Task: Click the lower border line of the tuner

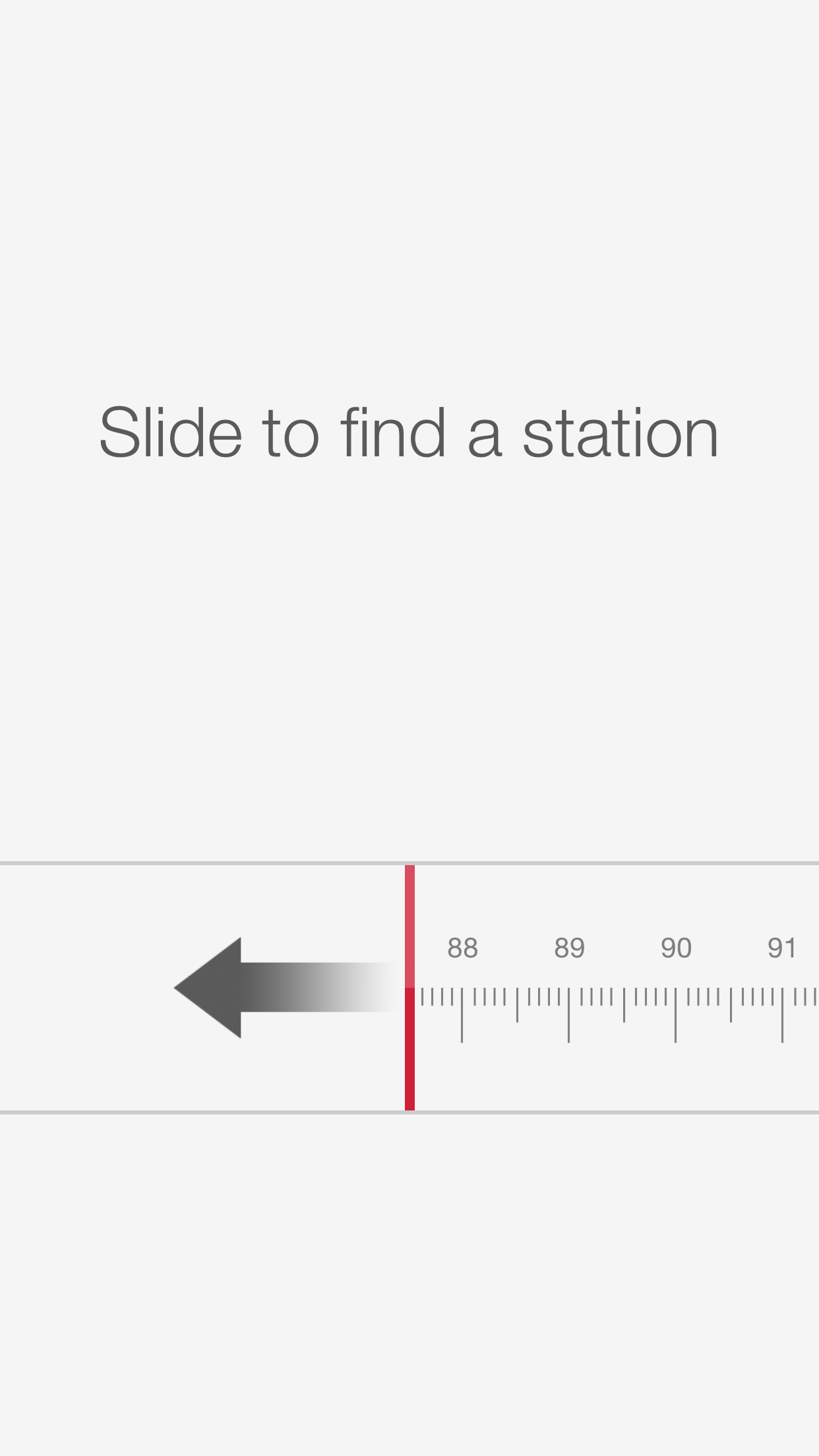Action: click(x=198, y=1112)
